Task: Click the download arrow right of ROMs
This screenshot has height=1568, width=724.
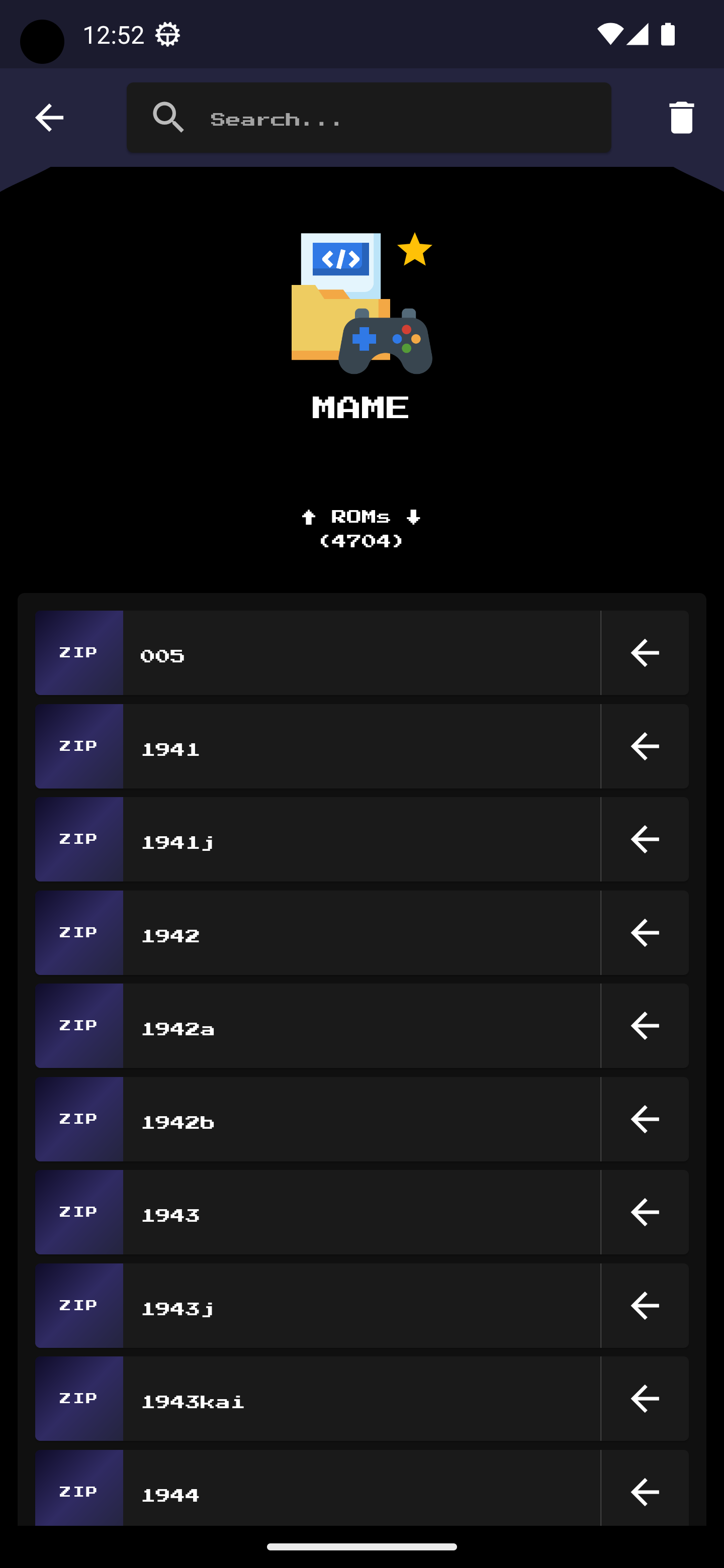Action: tap(413, 517)
